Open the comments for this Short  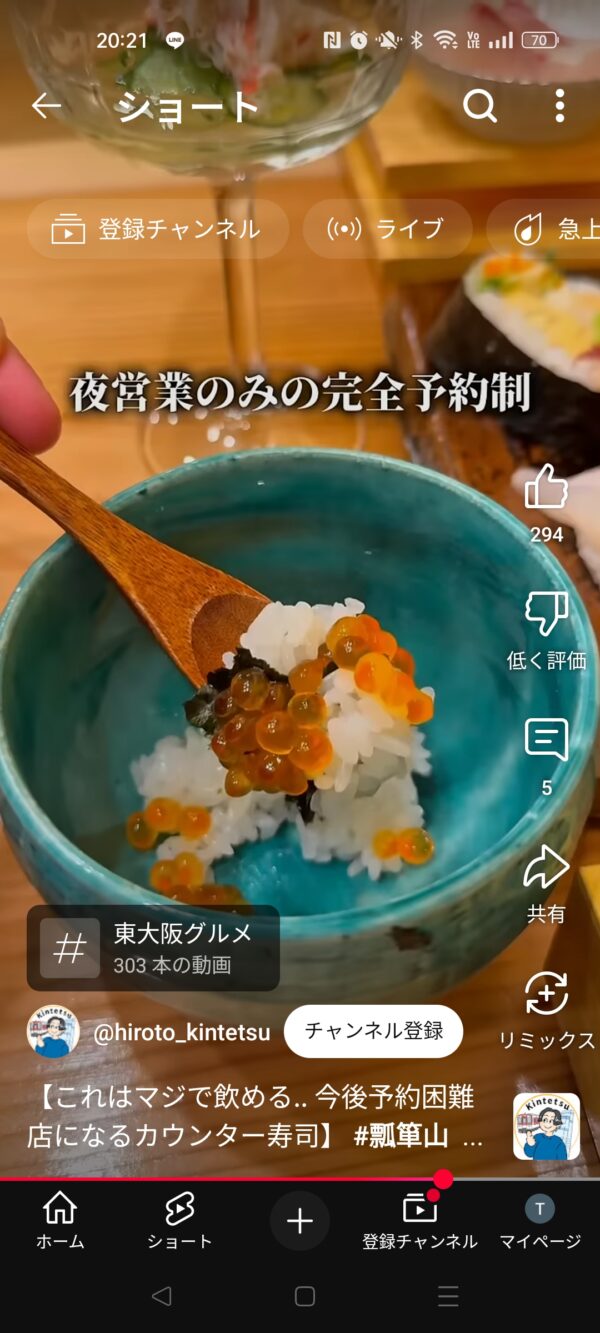click(x=546, y=741)
